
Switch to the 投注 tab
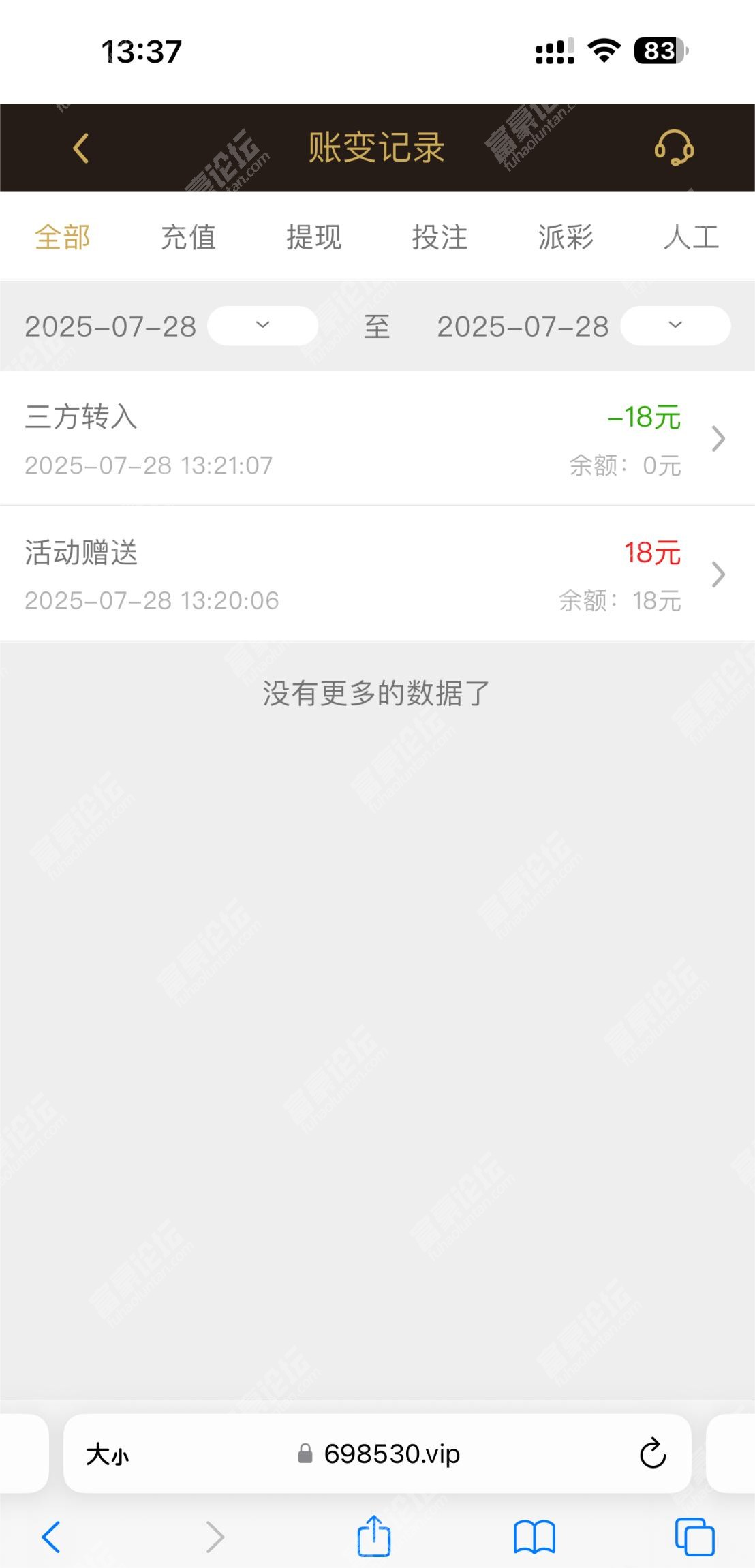440,237
